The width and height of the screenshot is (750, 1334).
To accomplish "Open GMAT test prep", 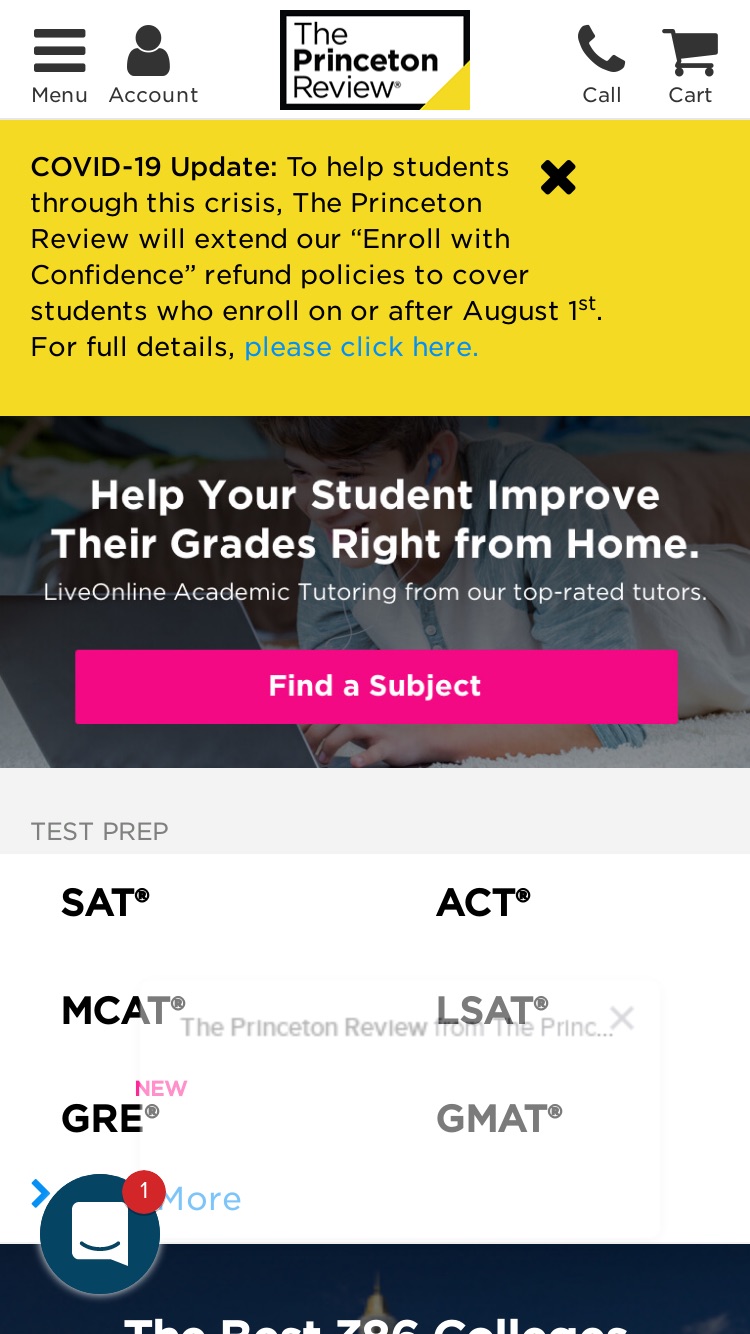I will tap(499, 1119).
